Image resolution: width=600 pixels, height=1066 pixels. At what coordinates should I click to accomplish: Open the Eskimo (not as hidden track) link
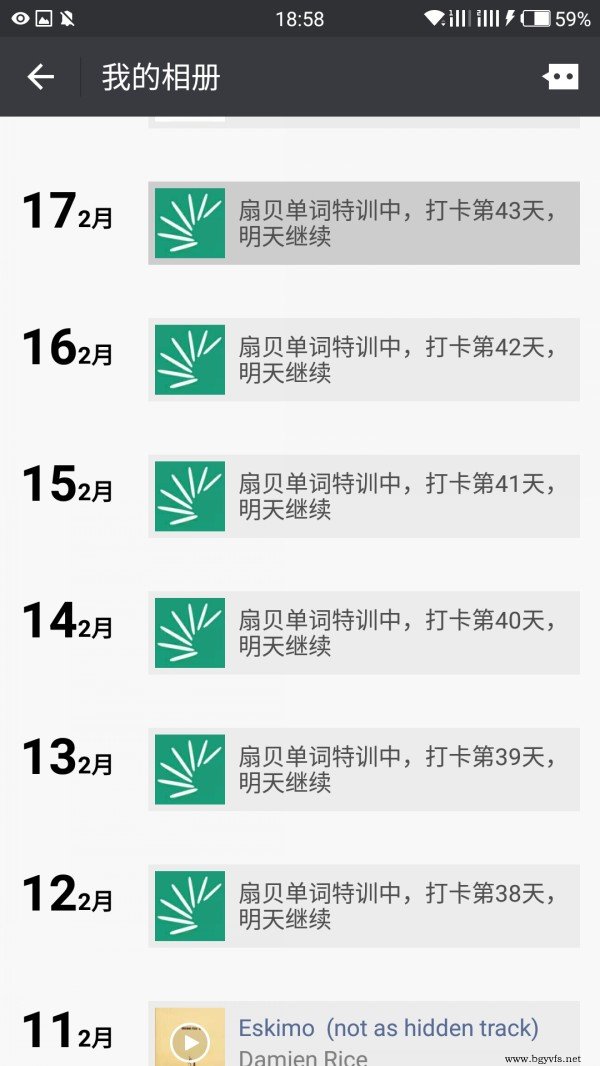click(x=388, y=1028)
